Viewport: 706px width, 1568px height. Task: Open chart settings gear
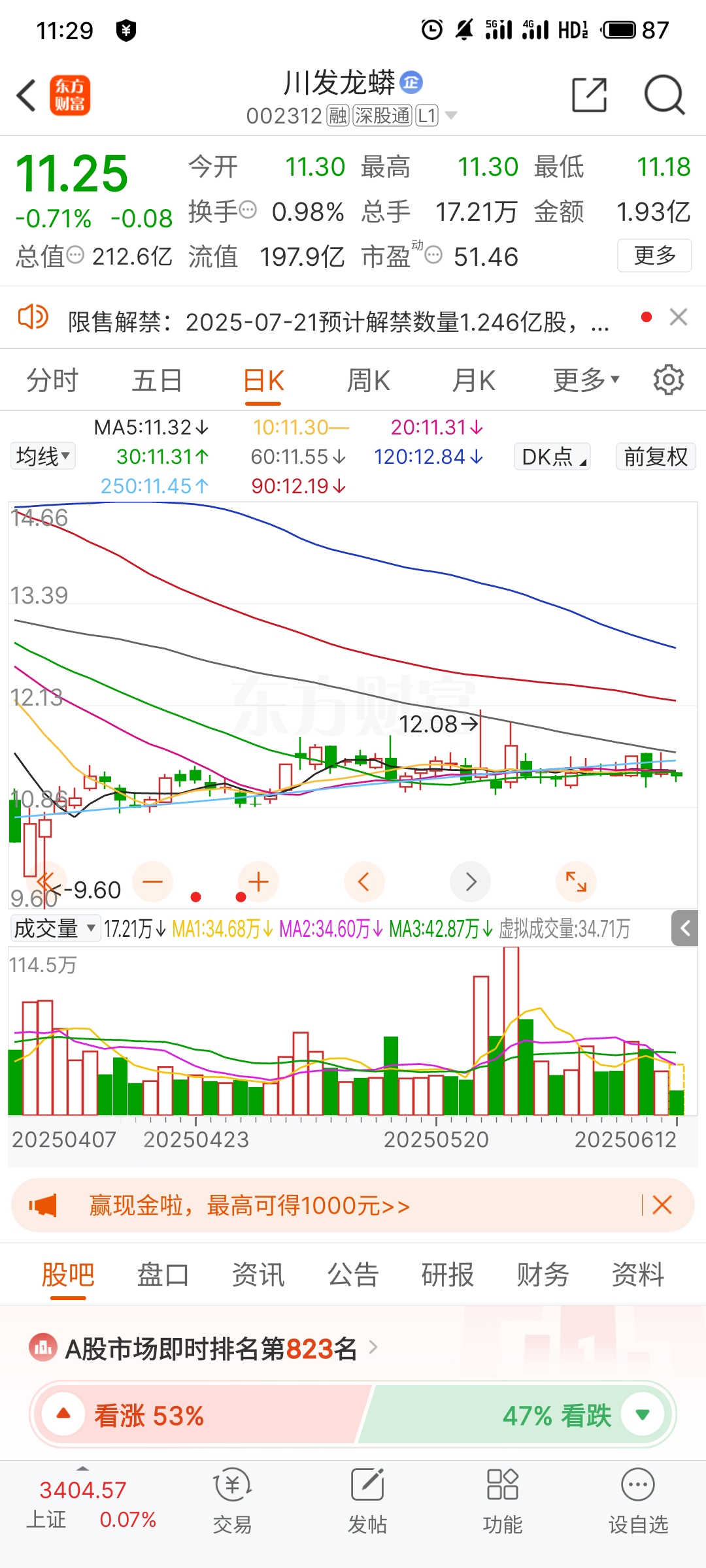[x=669, y=380]
